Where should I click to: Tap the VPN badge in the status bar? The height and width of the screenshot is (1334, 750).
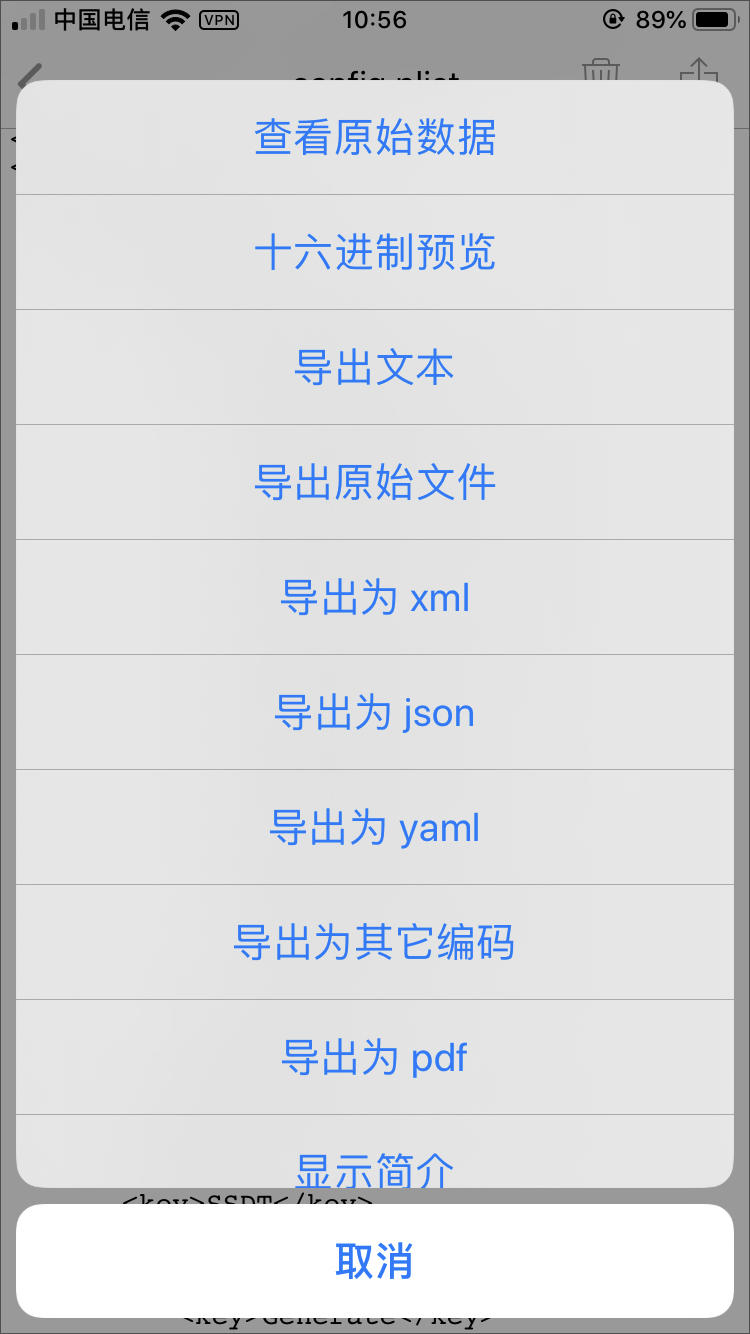tap(218, 19)
